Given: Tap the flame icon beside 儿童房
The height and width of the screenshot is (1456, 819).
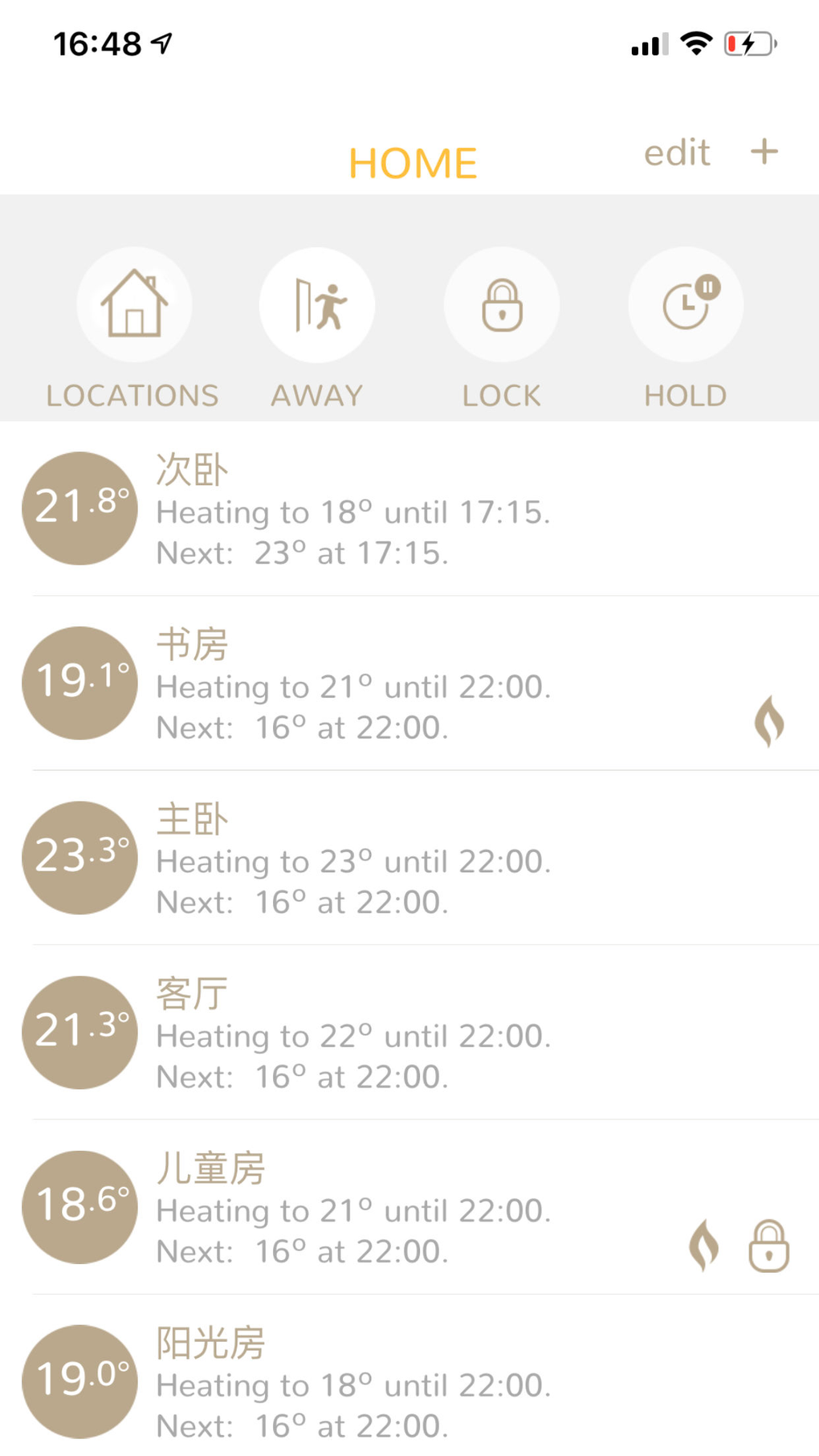Looking at the screenshot, I should point(703,1244).
